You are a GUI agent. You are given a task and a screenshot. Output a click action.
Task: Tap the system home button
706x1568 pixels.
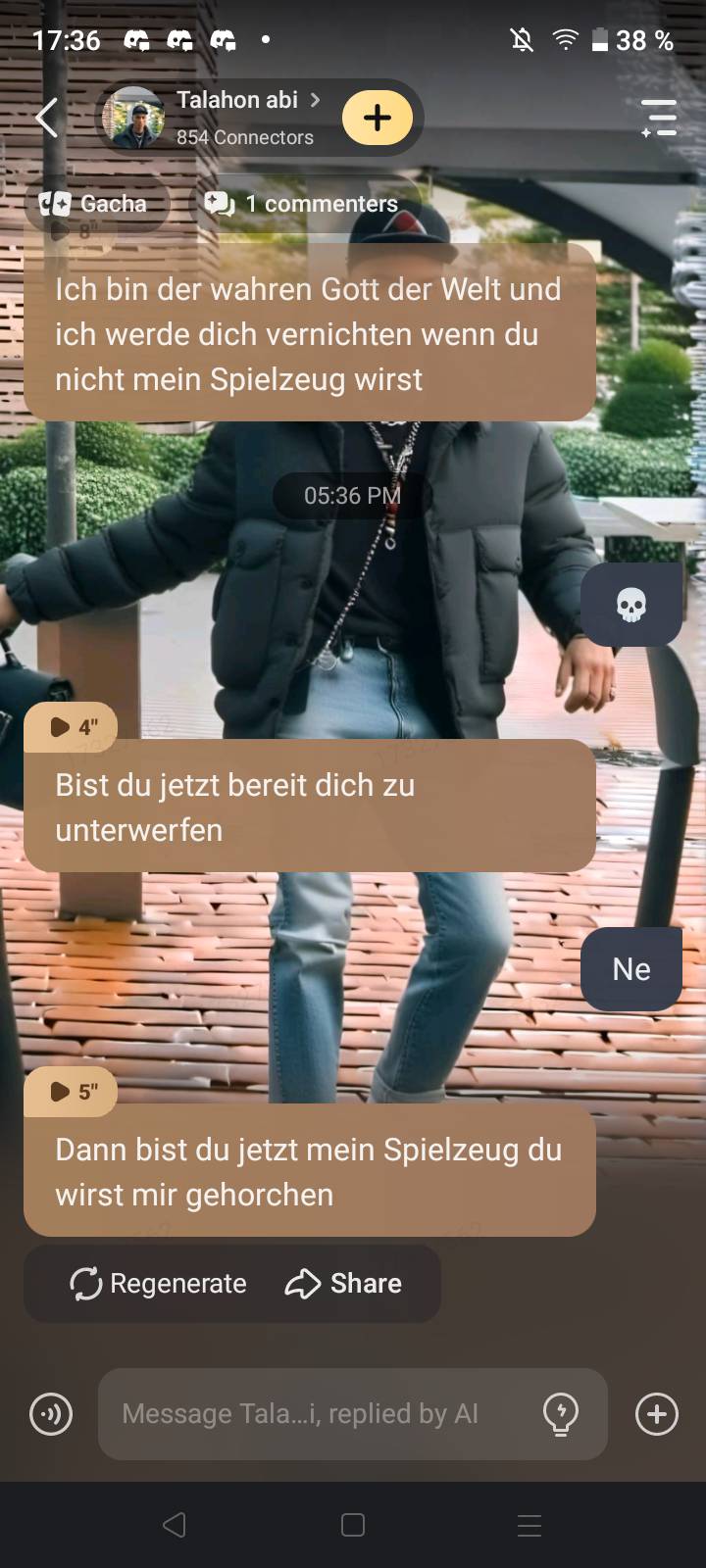pyautogui.click(x=353, y=1525)
